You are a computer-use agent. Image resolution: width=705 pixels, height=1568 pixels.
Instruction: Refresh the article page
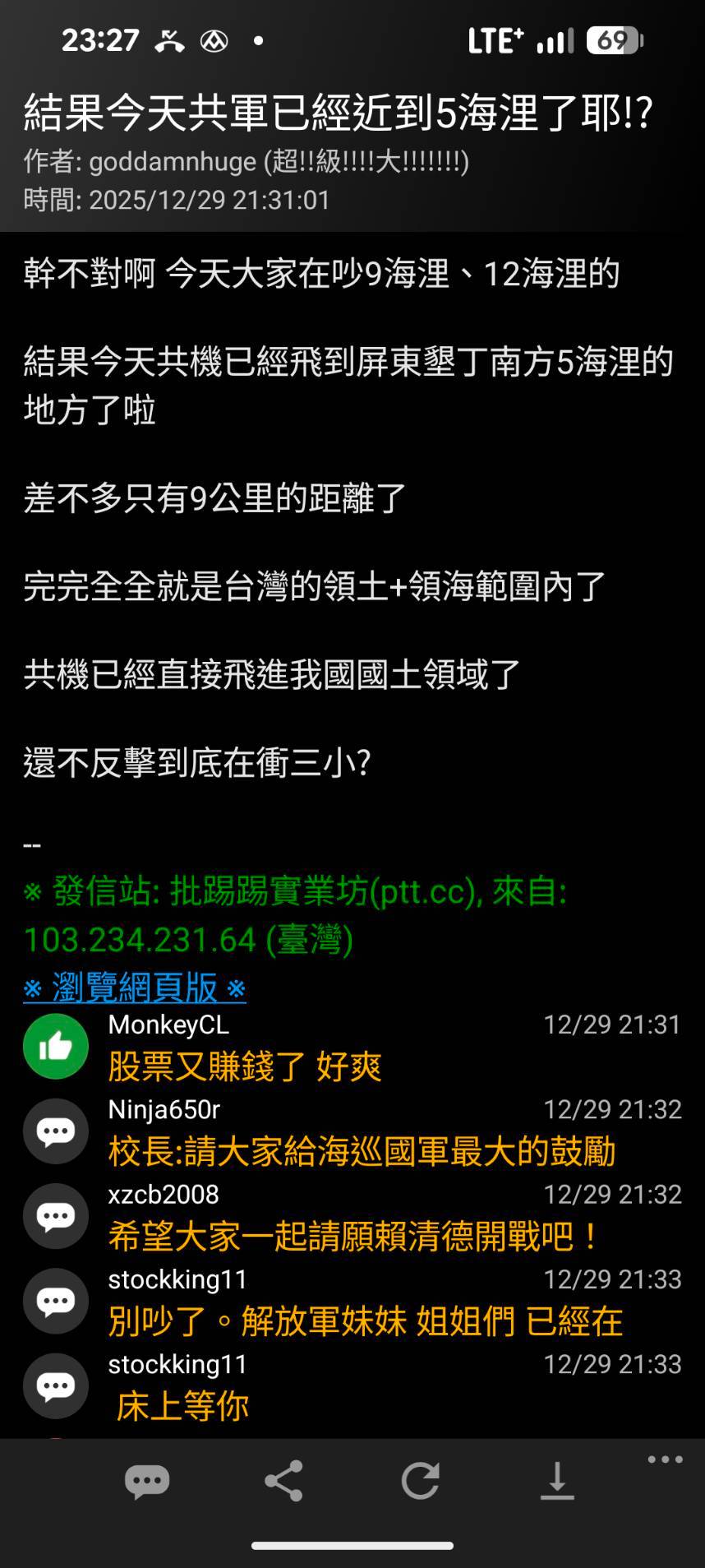(420, 1482)
